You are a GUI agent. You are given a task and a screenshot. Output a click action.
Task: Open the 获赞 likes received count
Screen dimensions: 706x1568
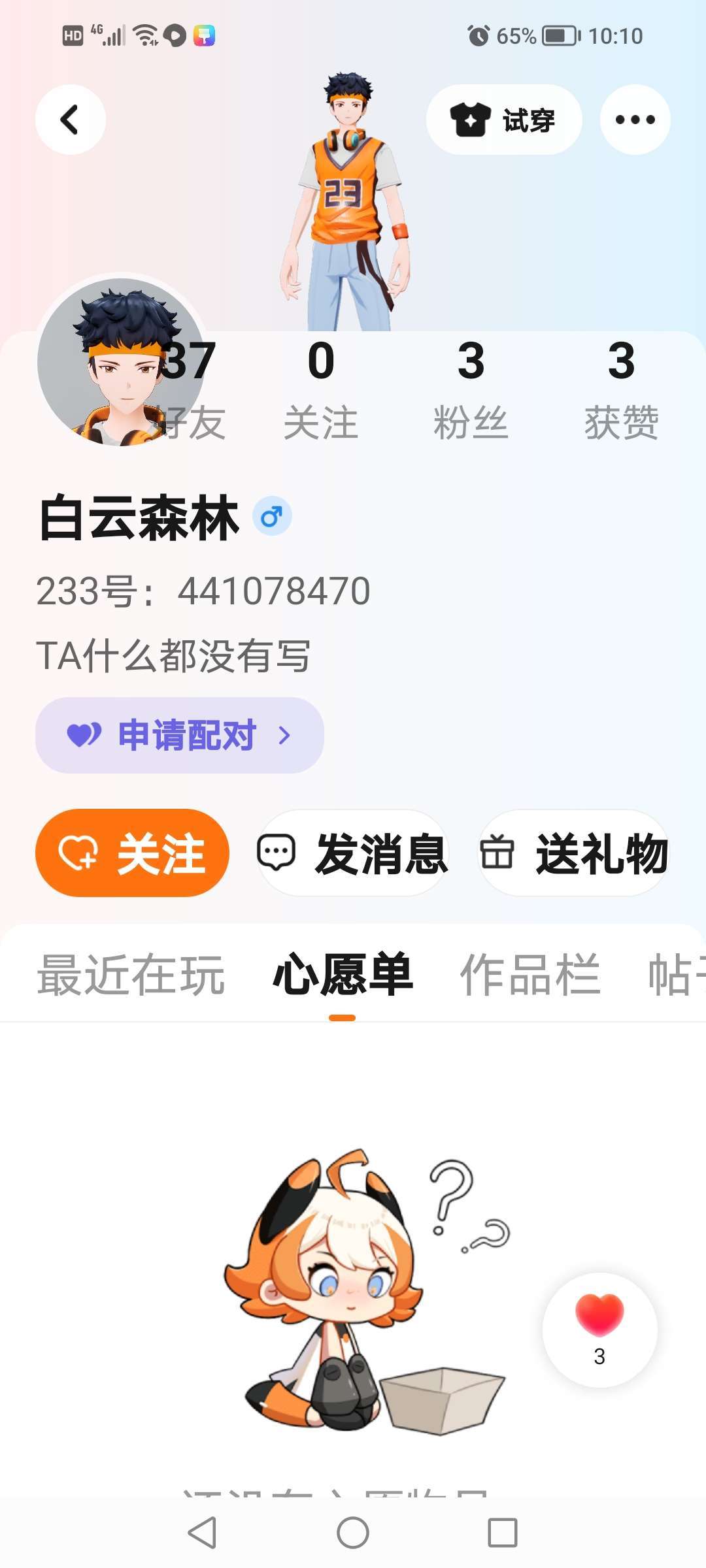[621, 390]
